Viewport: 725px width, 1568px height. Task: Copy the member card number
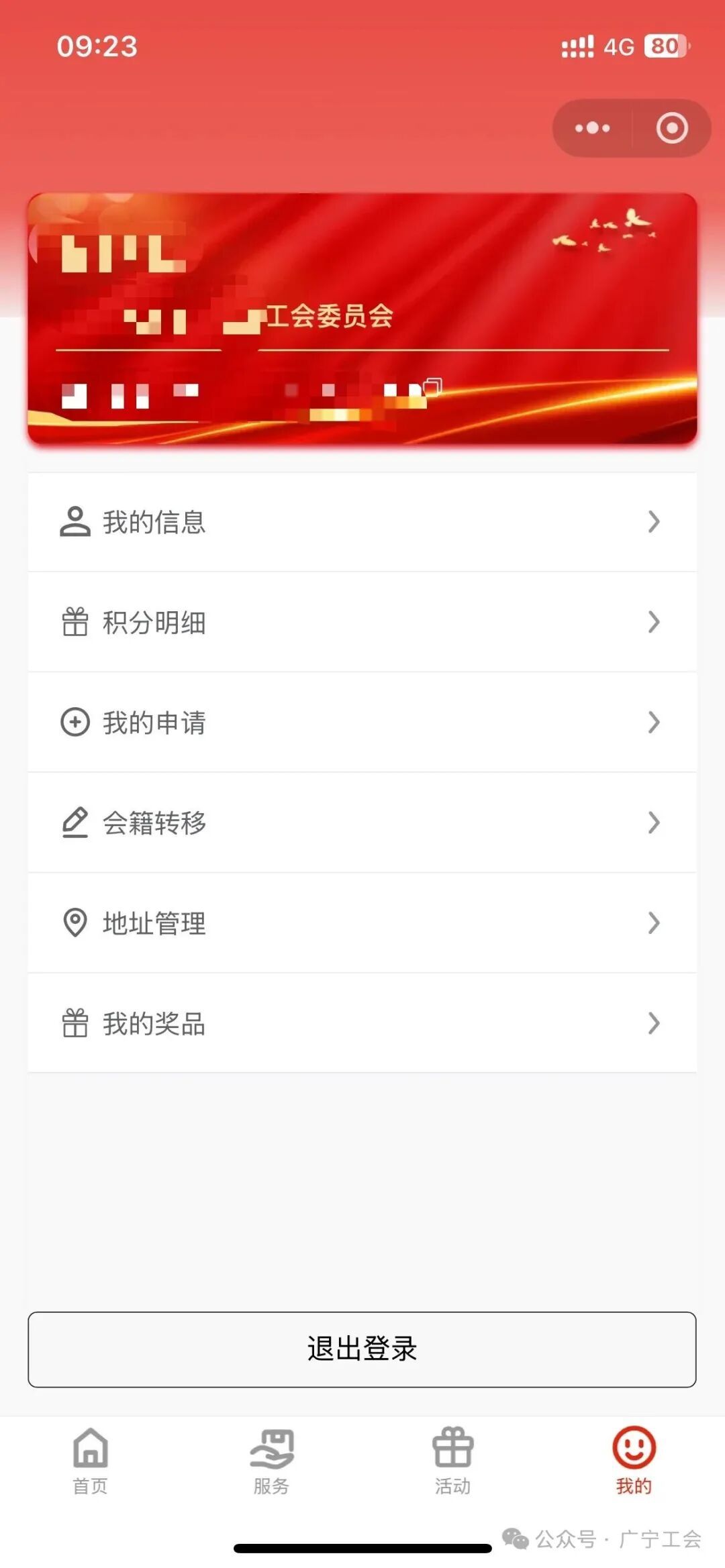[x=433, y=387]
